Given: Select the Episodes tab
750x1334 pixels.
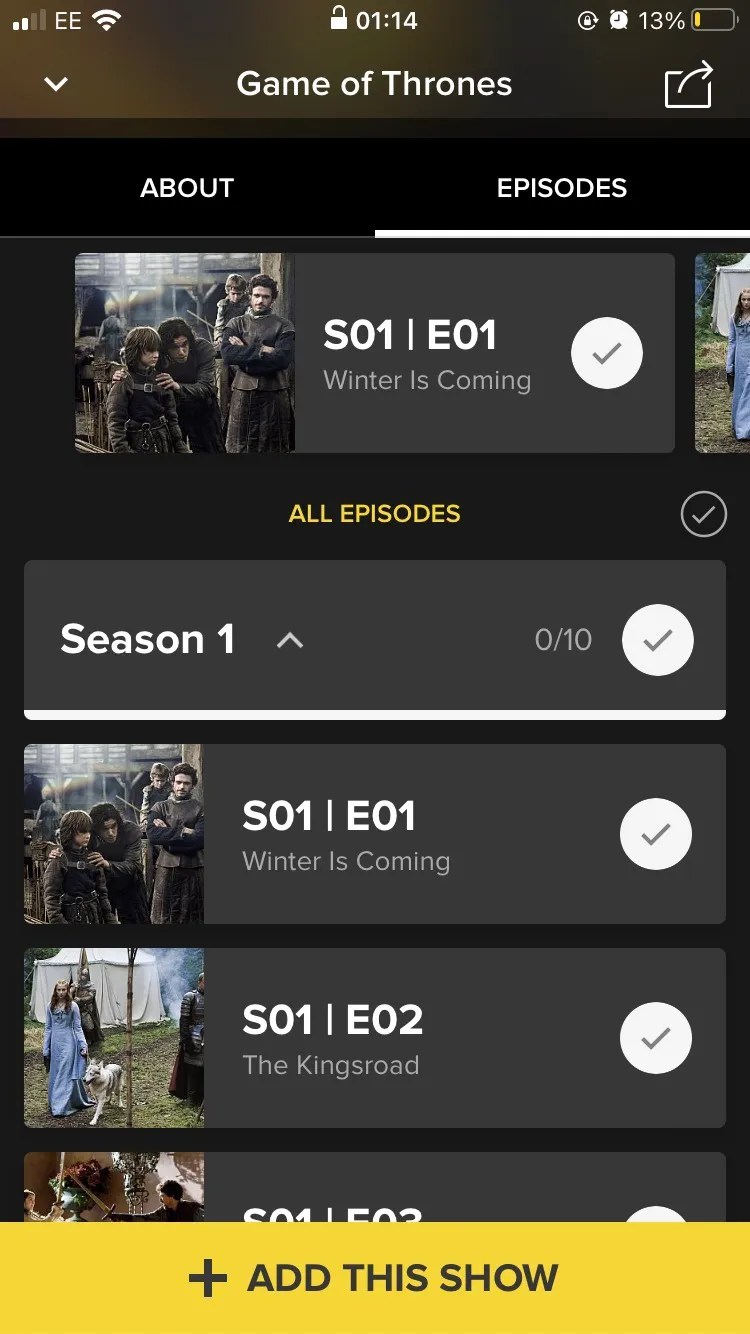Looking at the screenshot, I should point(562,188).
